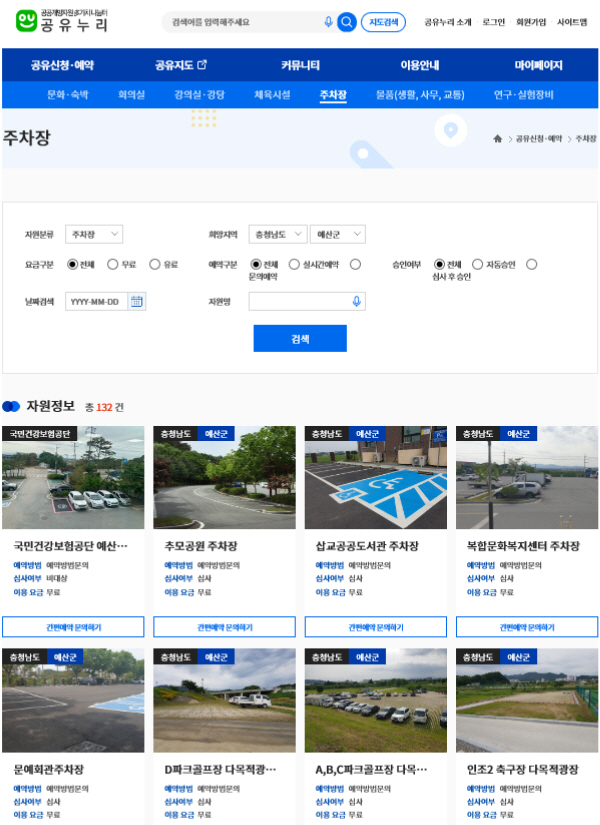Open 회원가입 sign-up link
600x825 pixels.
531,22
